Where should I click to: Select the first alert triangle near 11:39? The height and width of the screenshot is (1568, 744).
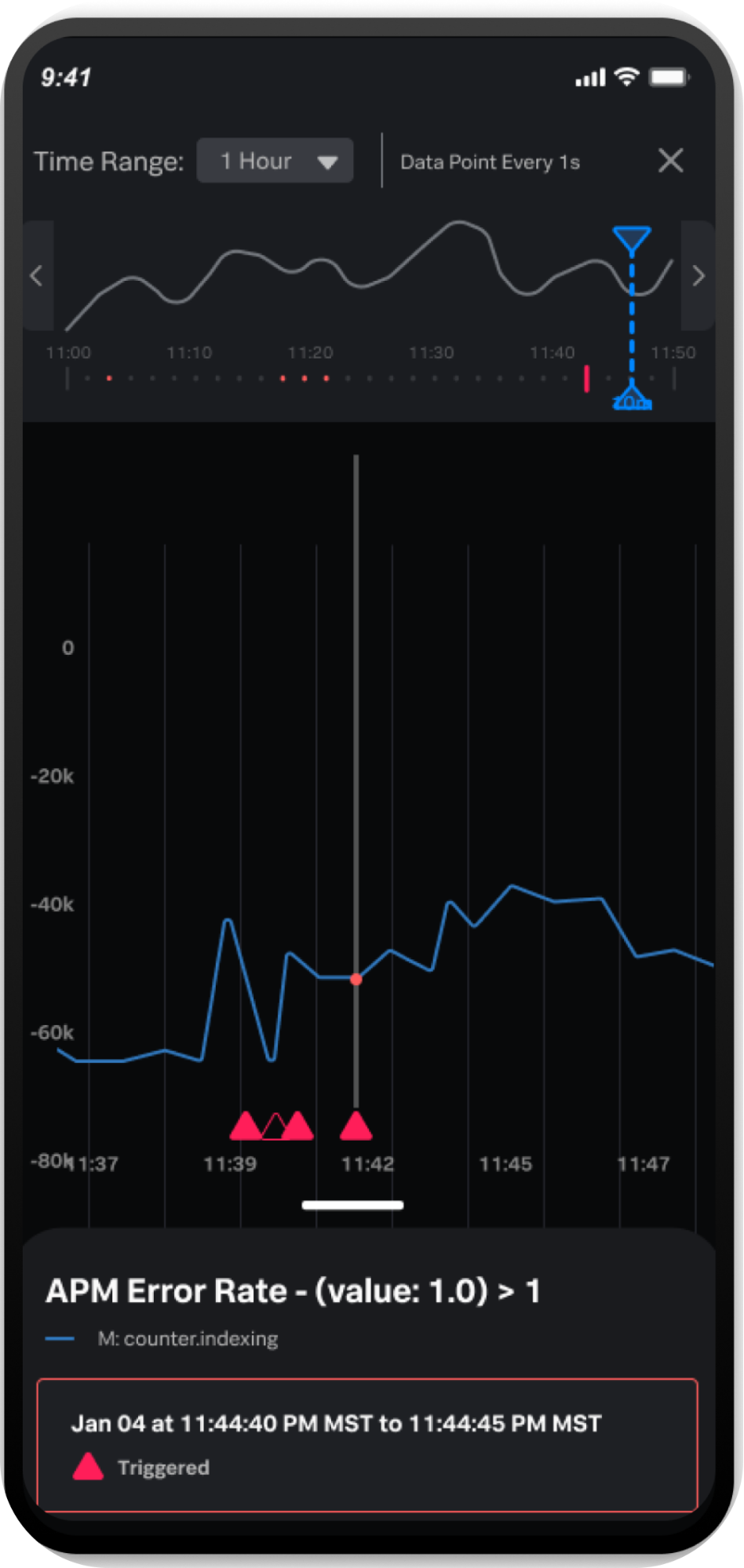(x=246, y=1125)
